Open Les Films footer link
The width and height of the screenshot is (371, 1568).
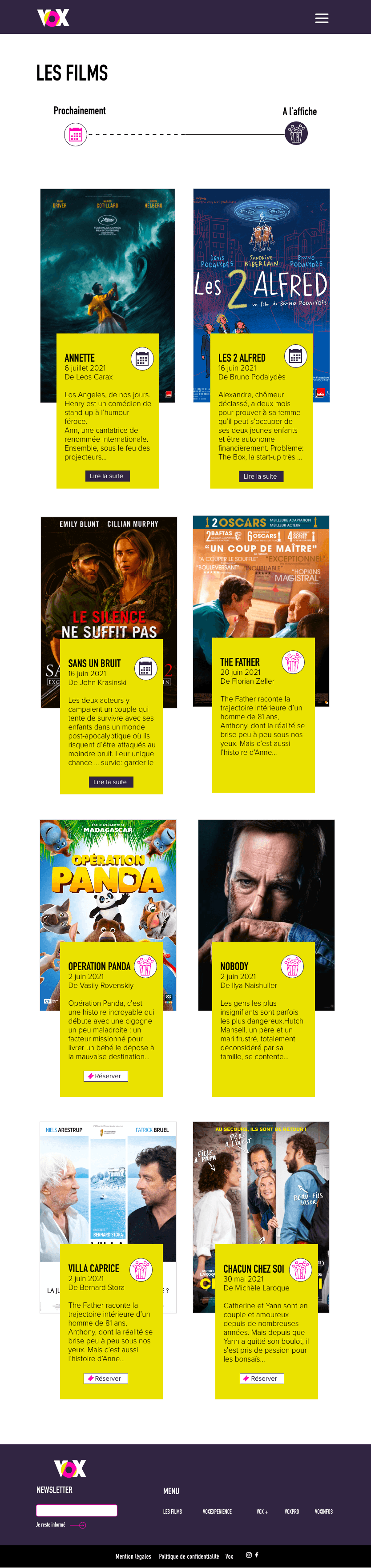click(x=173, y=1512)
